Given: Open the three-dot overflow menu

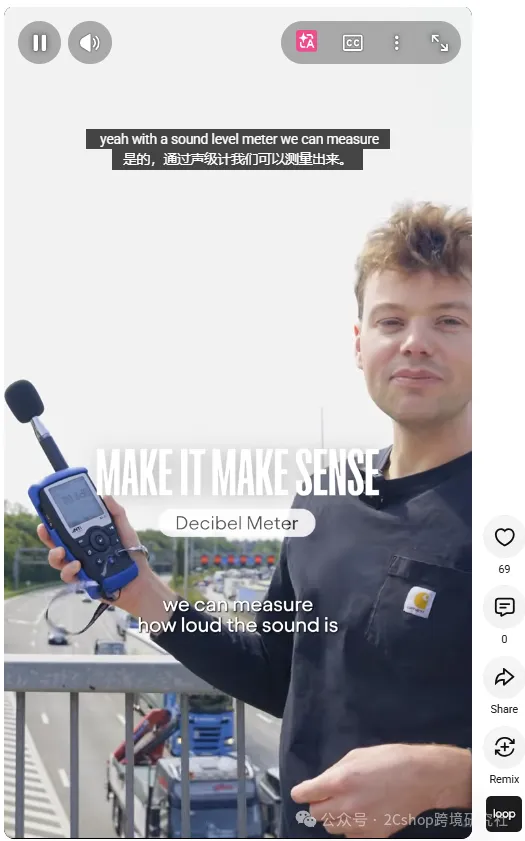Looking at the screenshot, I should 396,42.
